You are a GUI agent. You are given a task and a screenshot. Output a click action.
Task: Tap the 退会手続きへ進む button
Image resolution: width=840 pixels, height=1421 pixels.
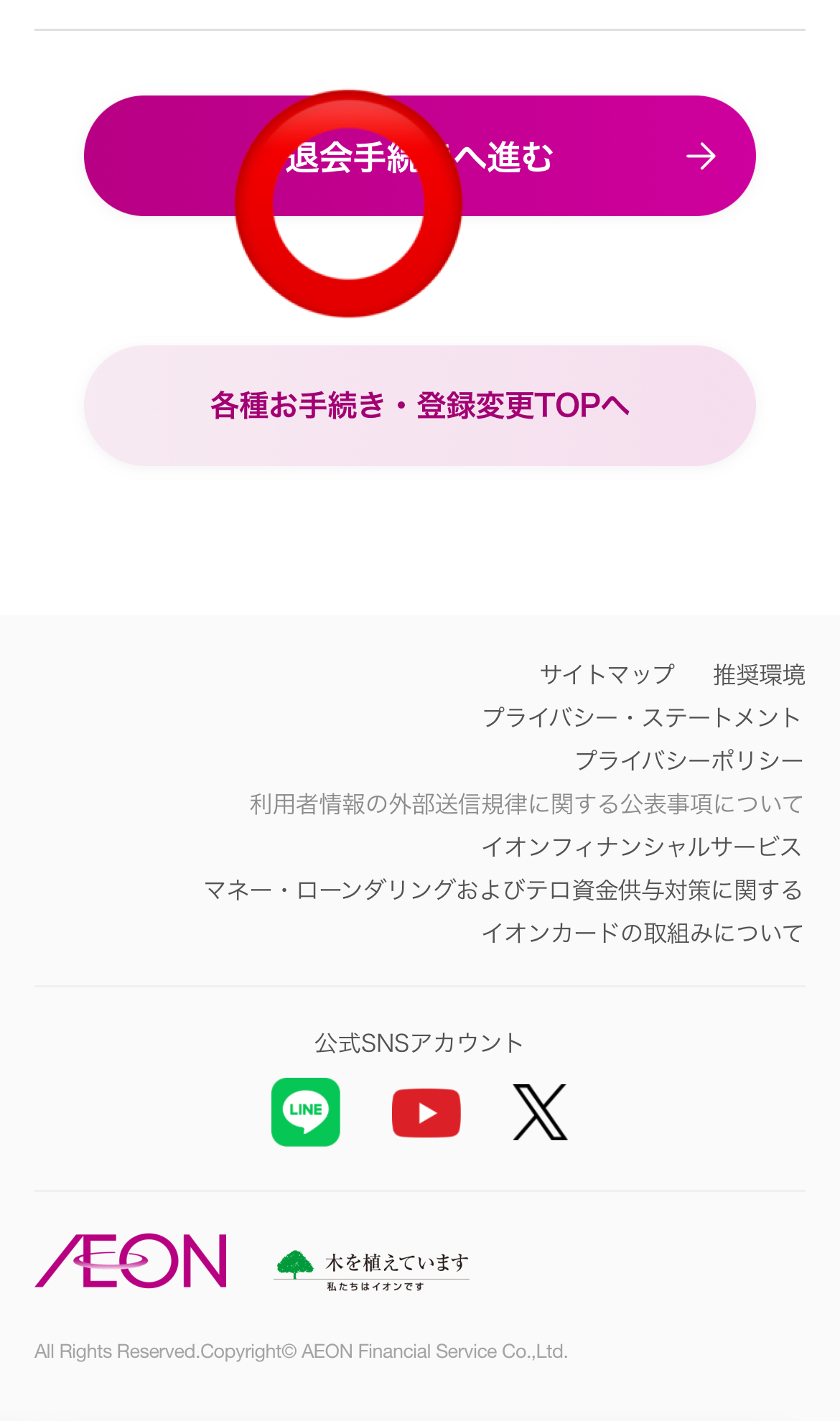tap(420, 156)
